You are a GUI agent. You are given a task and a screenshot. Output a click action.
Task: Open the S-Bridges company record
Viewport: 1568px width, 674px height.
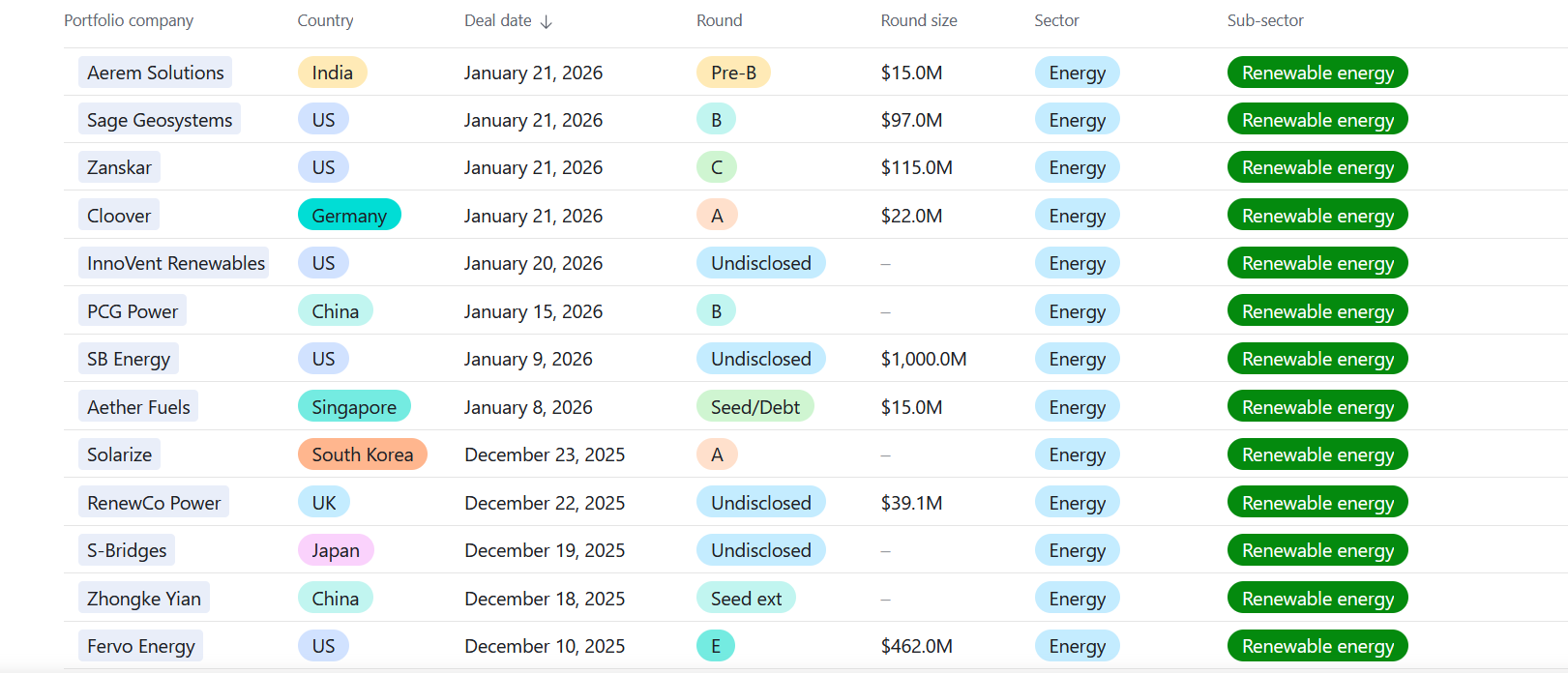(127, 550)
